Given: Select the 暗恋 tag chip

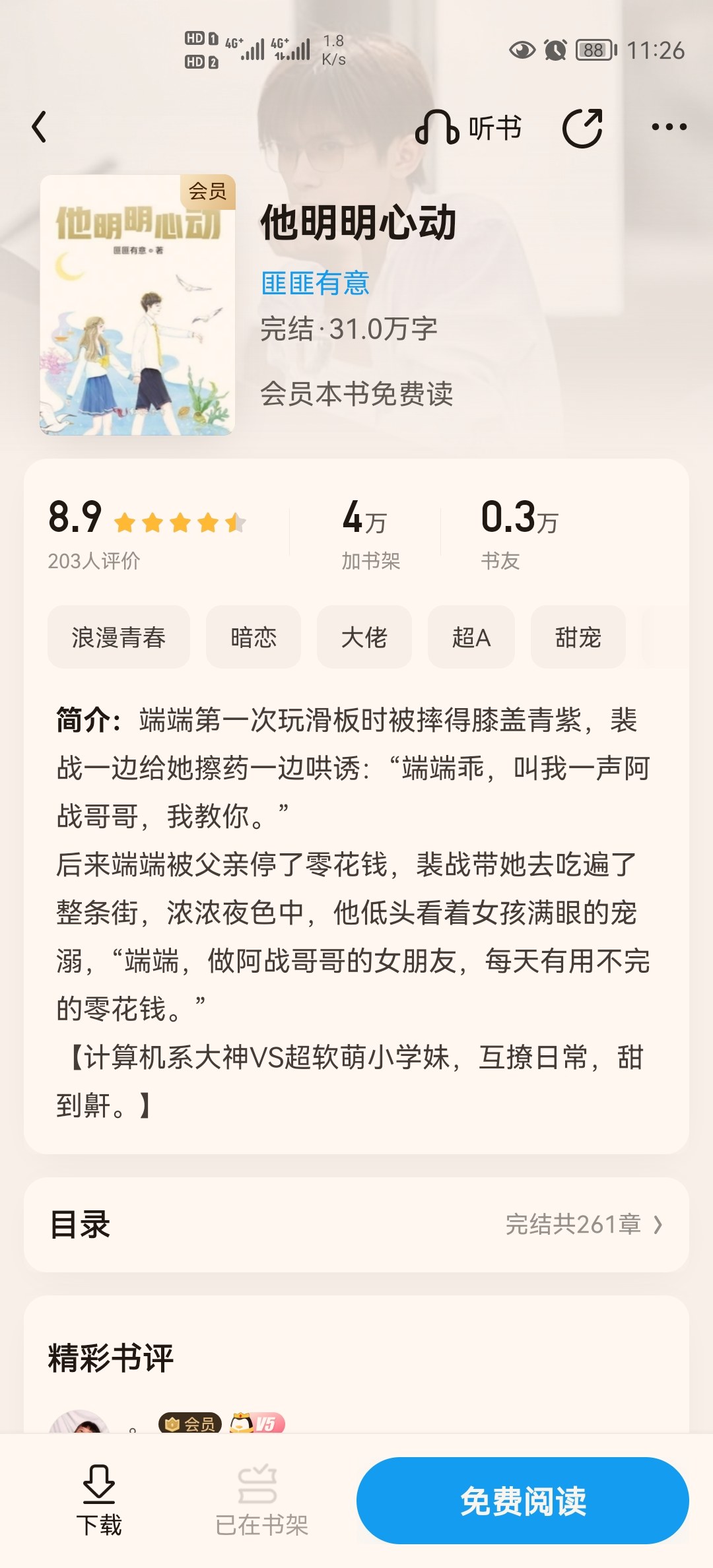Looking at the screenshot, I should (x=254, y=637).
